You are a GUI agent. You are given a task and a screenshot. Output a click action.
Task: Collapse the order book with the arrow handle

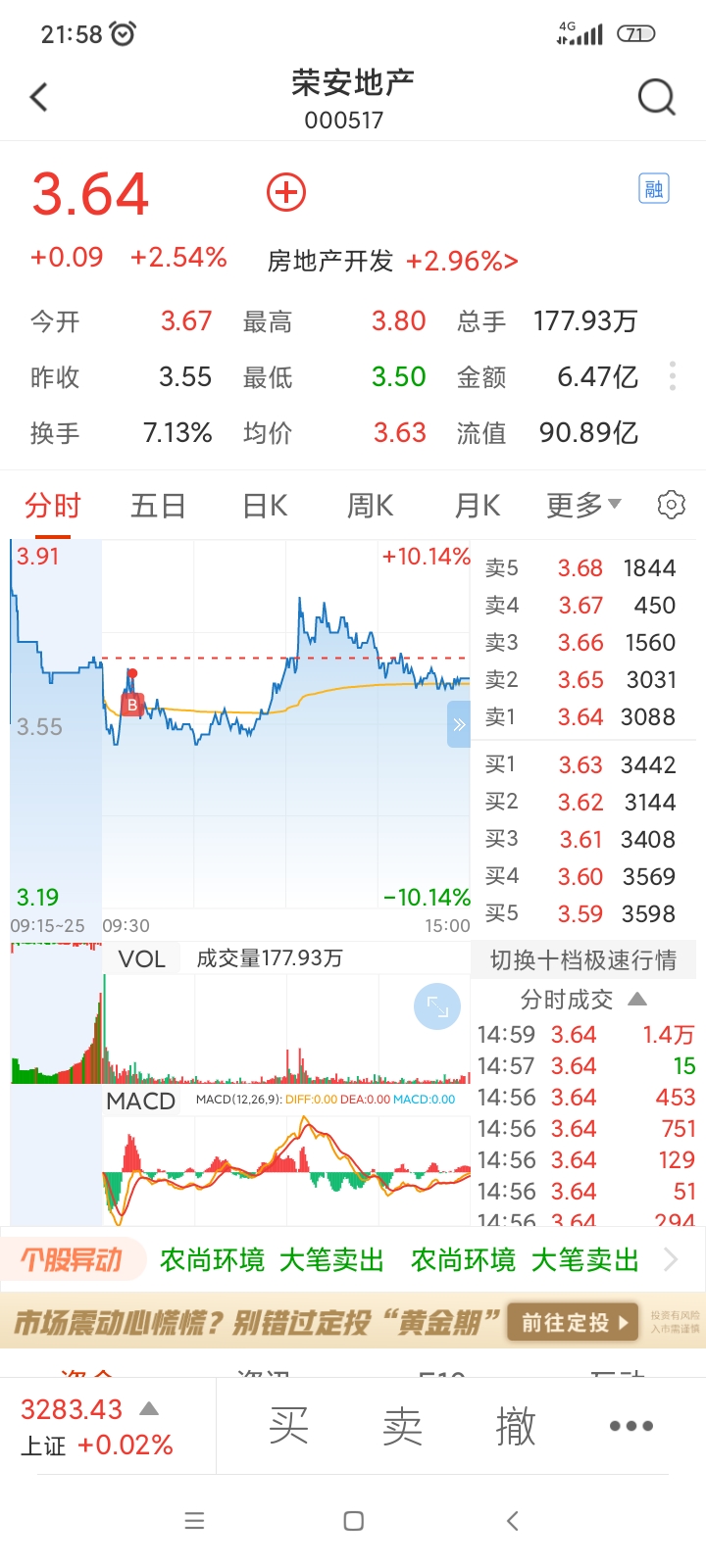[x=459, y=725]
